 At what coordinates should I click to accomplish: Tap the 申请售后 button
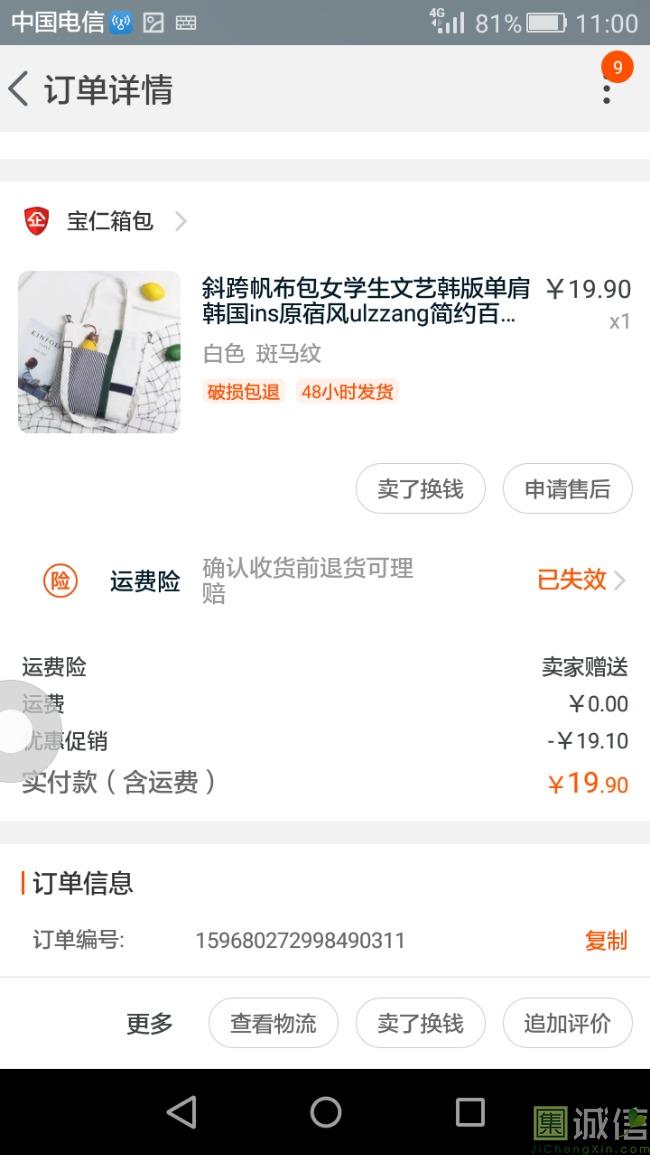click(x=567, y=489)
